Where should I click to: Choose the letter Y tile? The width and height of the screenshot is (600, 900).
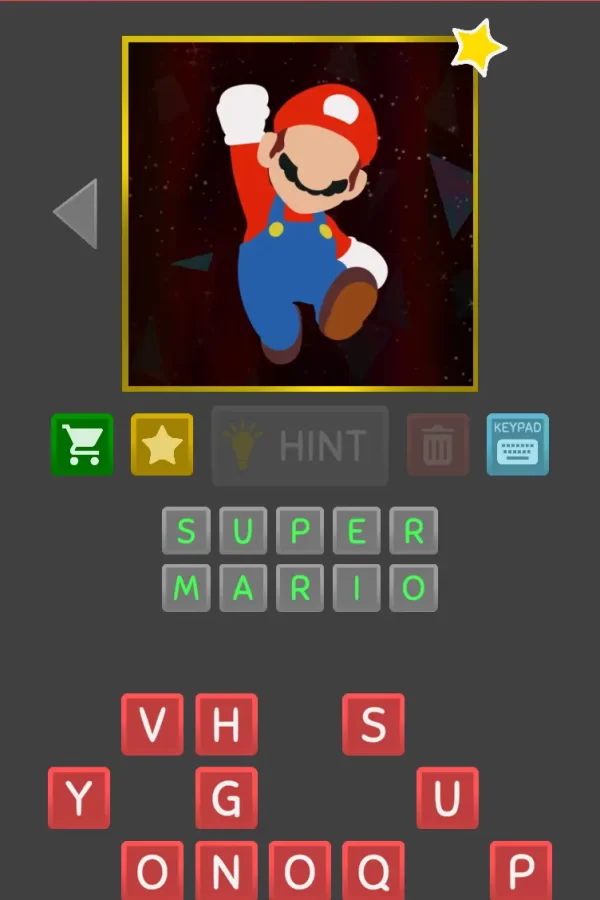[79, 798]
